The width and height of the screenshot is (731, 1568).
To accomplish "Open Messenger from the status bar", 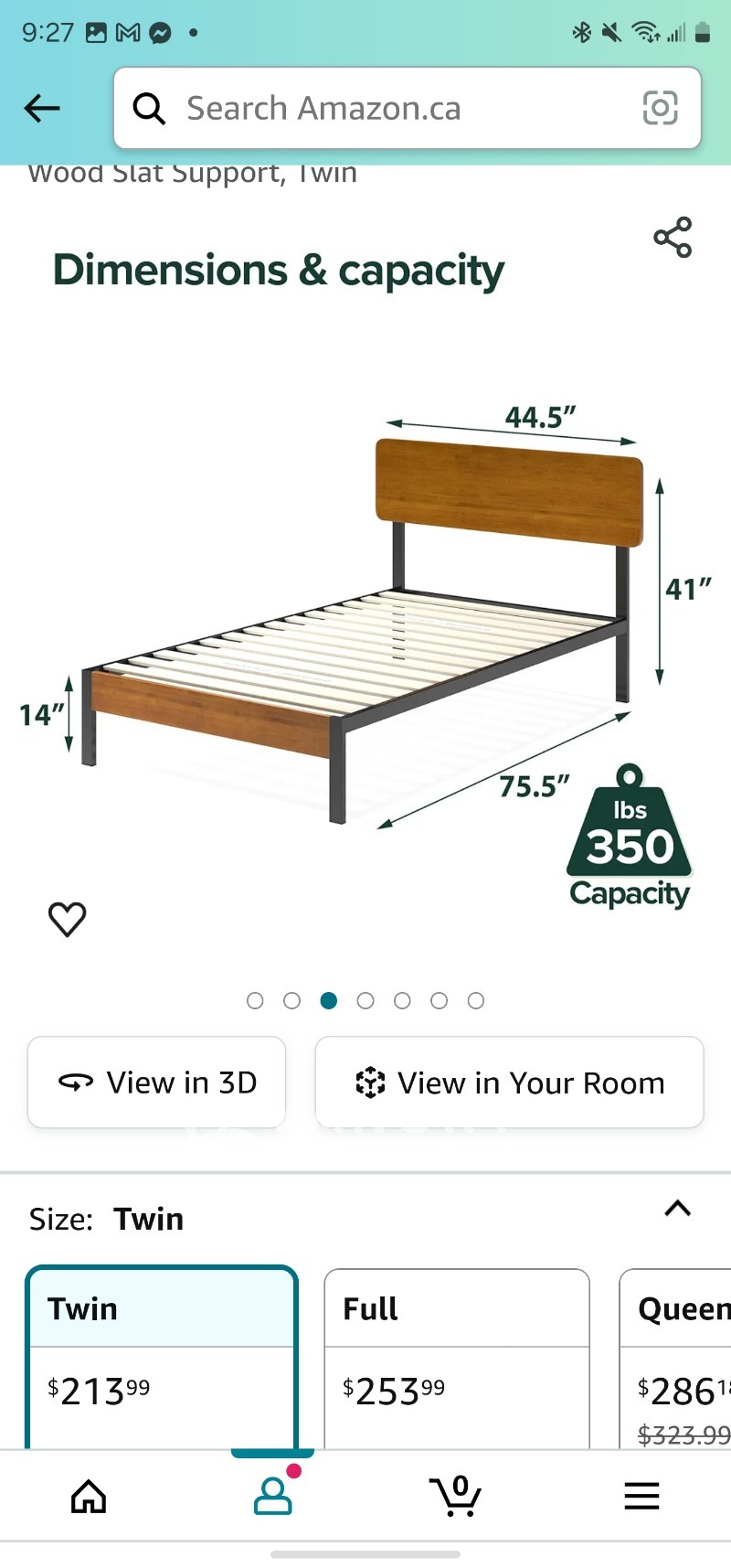I will (156, 31).
